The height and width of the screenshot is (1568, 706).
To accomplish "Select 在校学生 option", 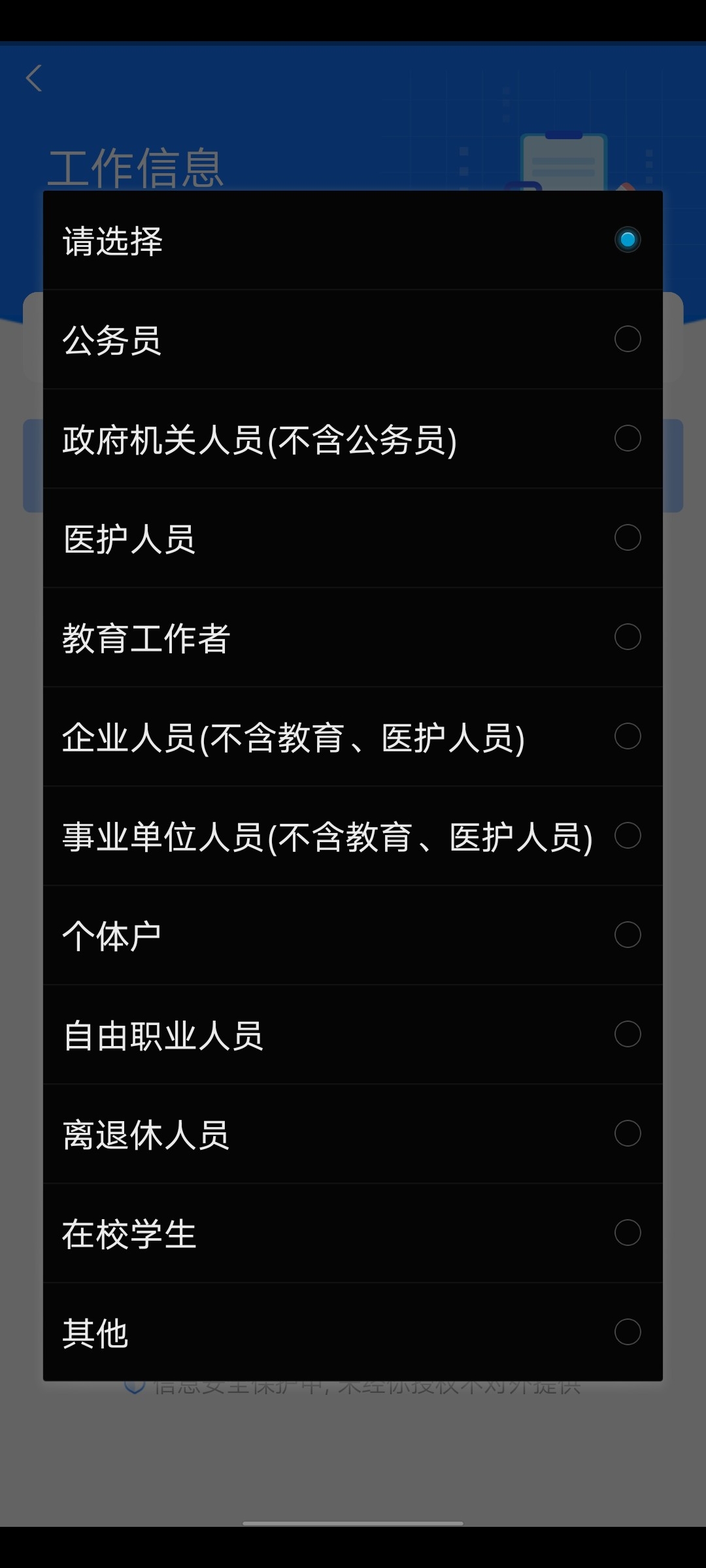I will pyautogui.click(x=353, y=1233).
